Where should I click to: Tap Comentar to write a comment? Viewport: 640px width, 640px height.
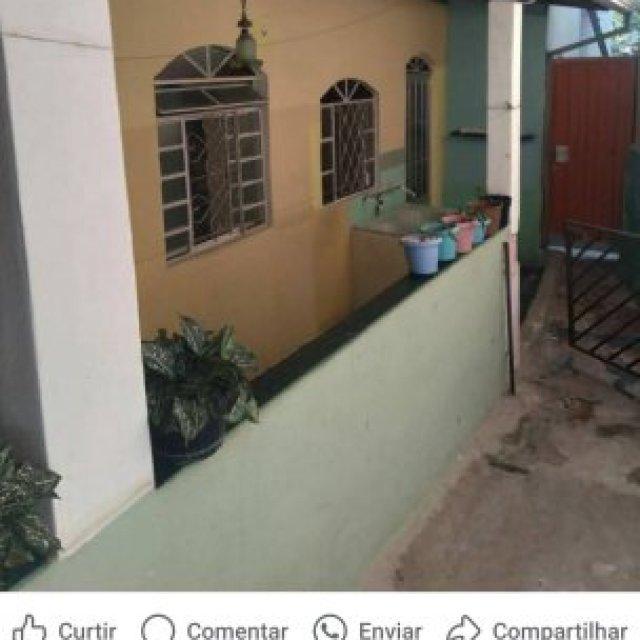point(215,629)
